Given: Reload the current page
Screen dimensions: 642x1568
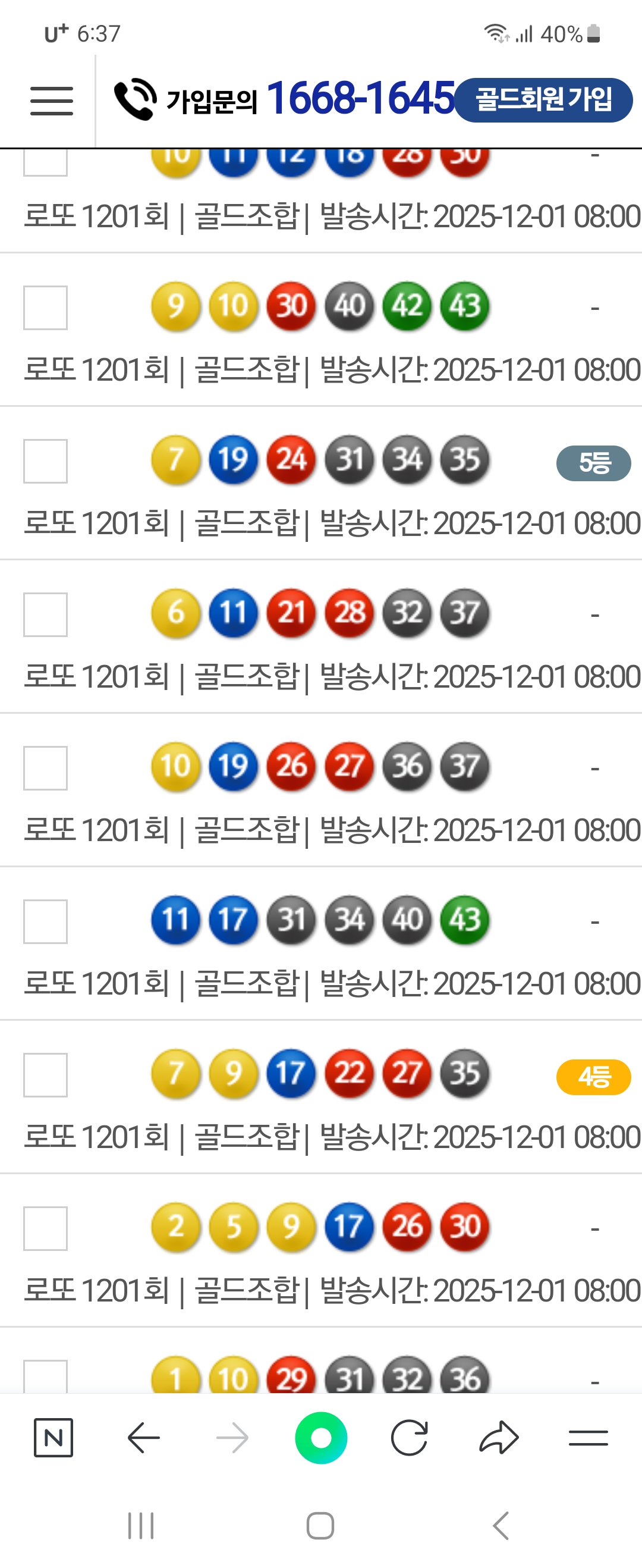Looking at the screenshot, I should coord(409,1438).
